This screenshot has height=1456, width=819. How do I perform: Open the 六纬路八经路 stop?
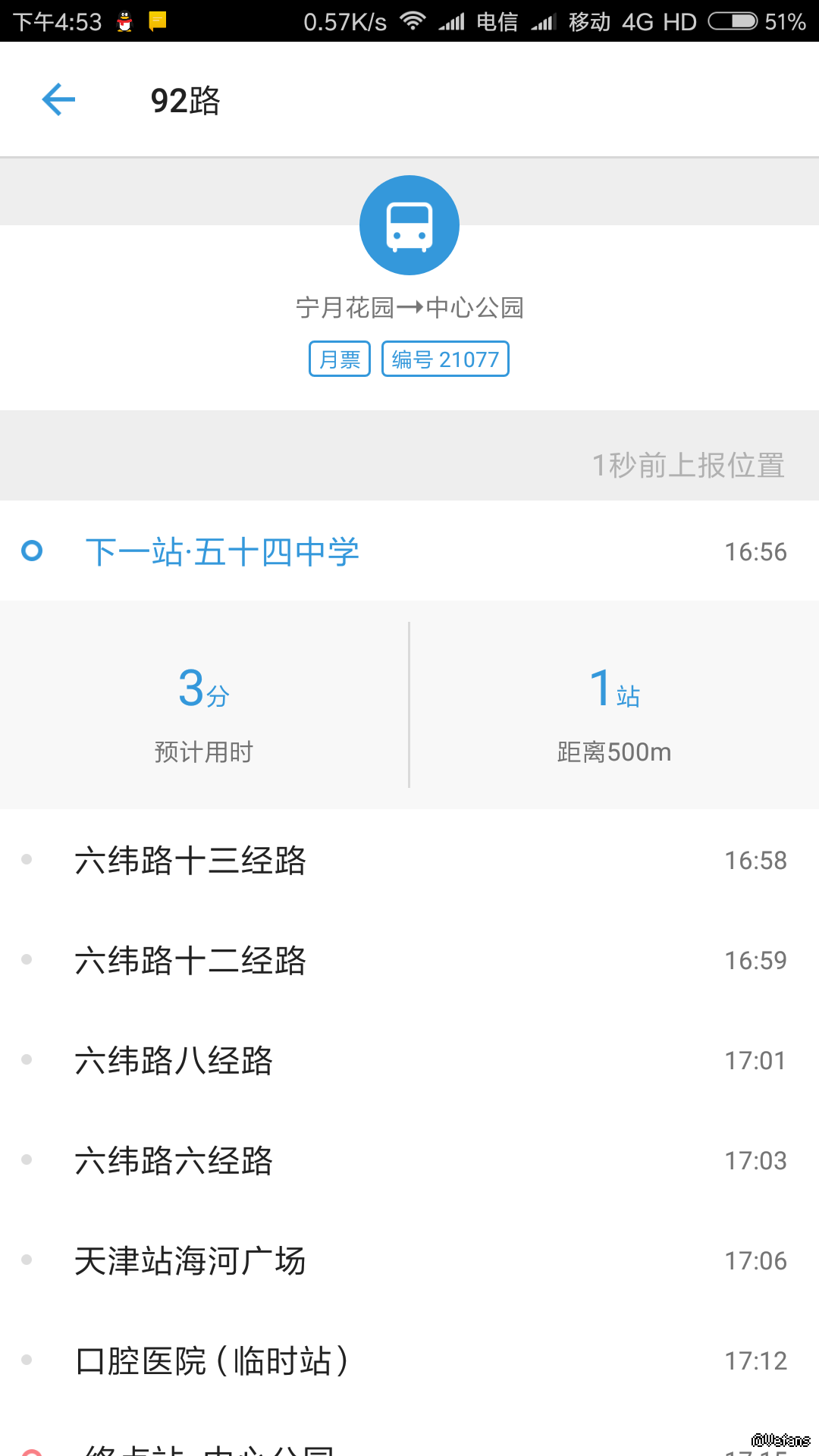[x=174, y=1061]
